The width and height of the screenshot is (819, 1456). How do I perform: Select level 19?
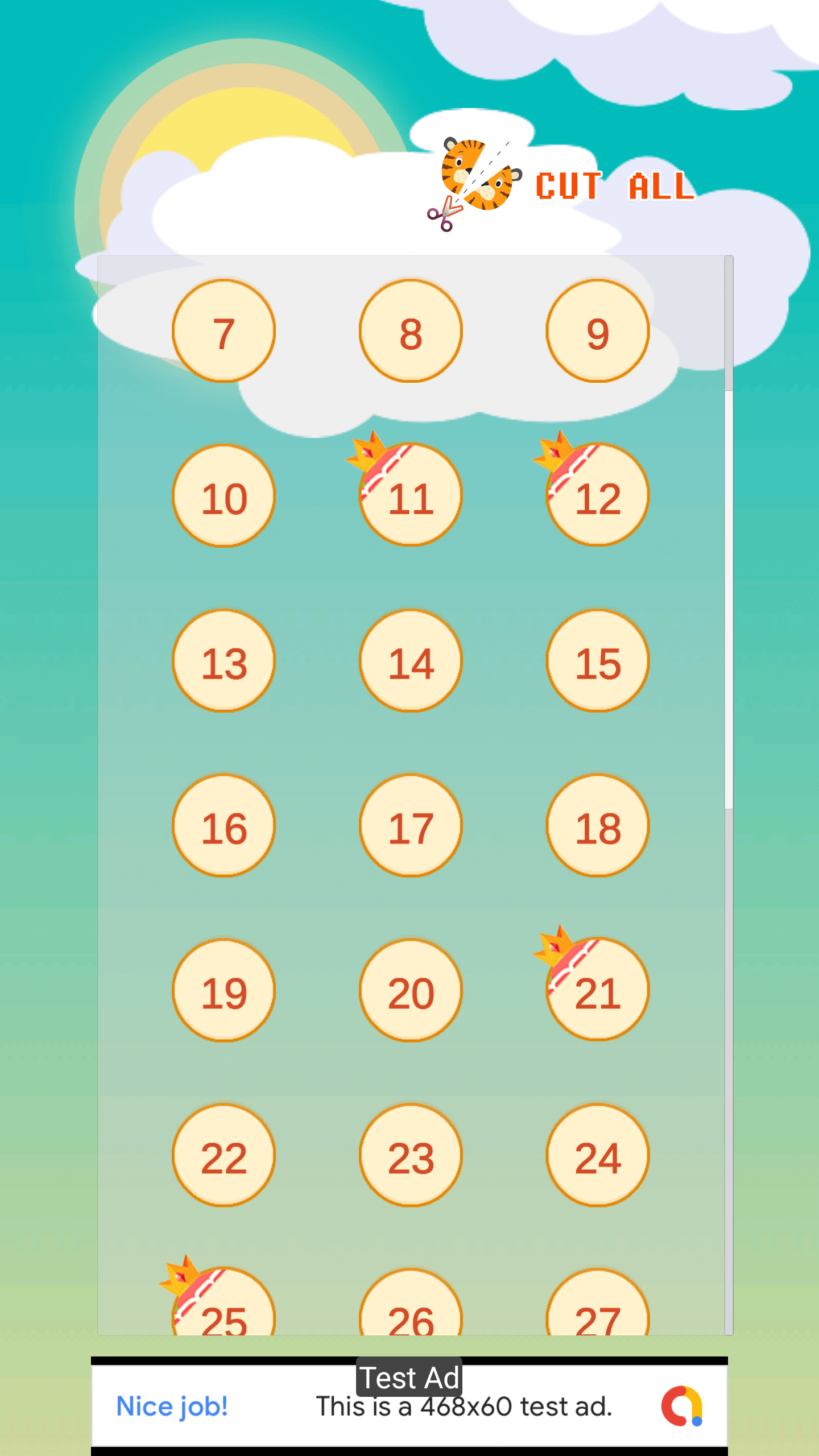tap(224, 990)
